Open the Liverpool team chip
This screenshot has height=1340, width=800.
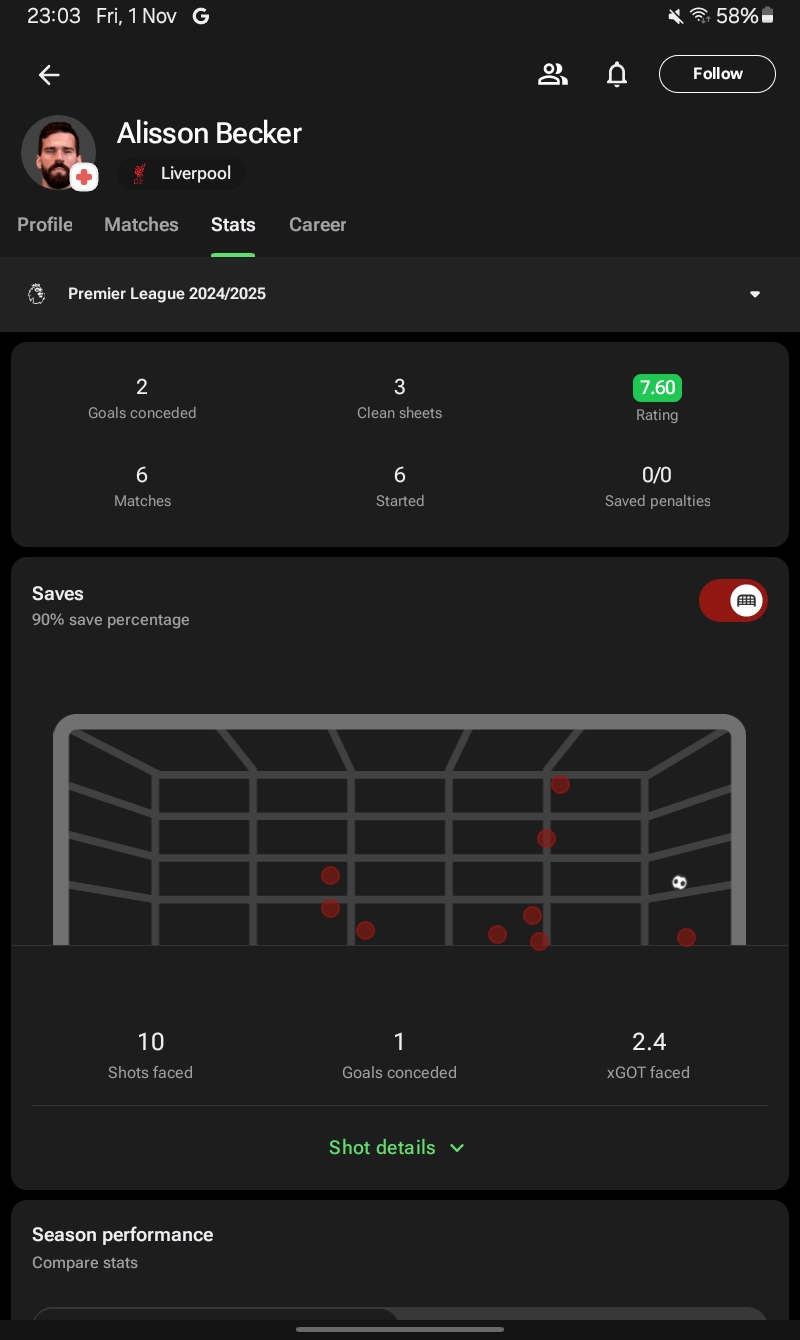182,174
